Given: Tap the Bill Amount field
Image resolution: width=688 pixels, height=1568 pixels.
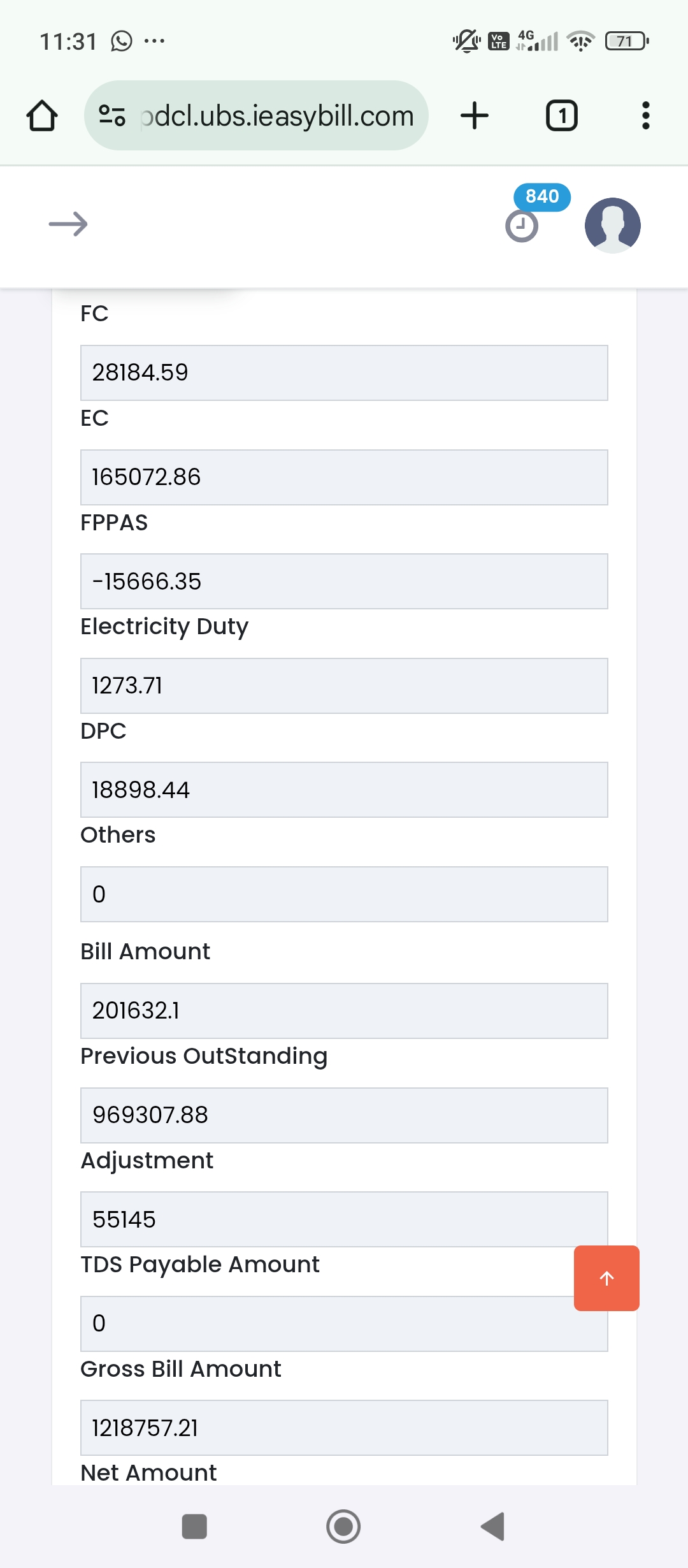Looking at the screenshot, I should [344, 1011].
